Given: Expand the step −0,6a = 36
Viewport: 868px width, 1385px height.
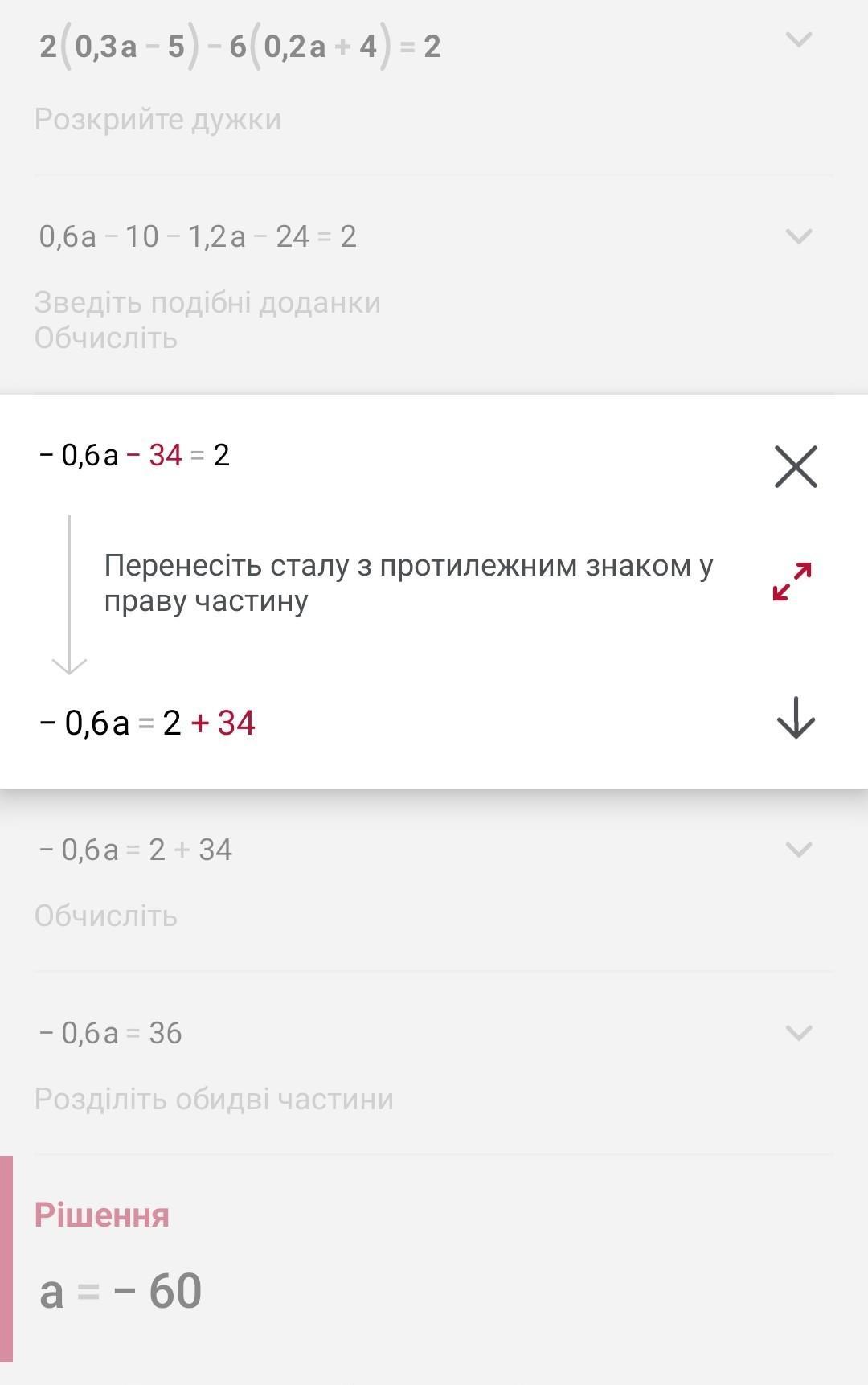Looking at the screenshot, I should (x=798, y=1032).
